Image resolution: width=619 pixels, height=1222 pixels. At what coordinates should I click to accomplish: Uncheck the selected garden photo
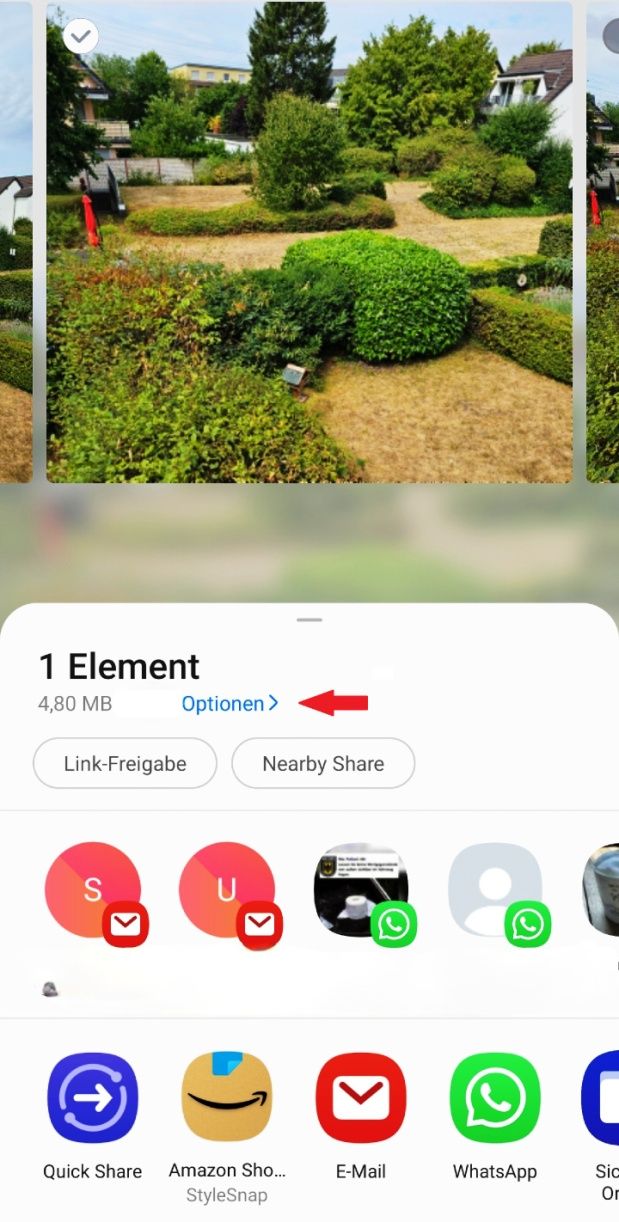(80, 37)
